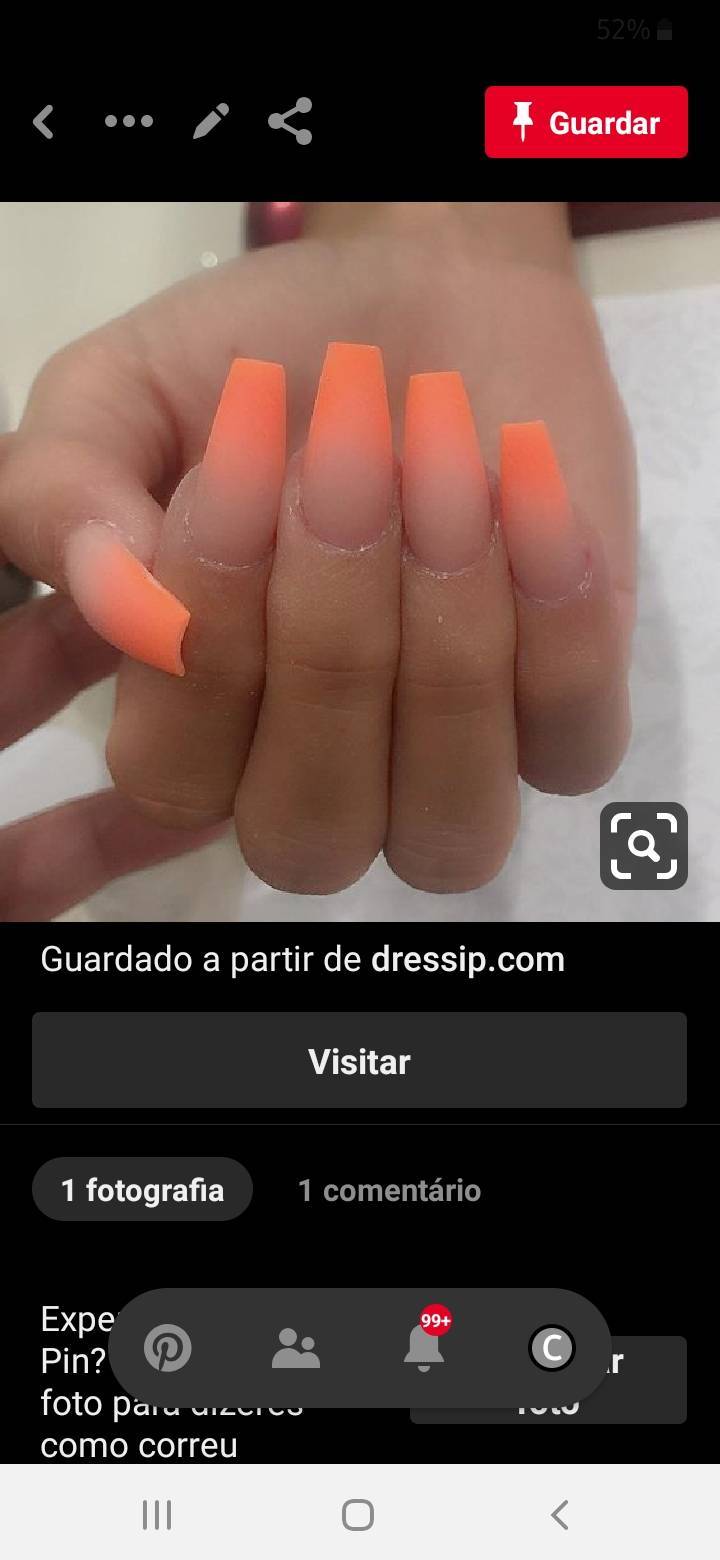Go back using the top-left arrow
This screenshot has height=1560, width=720.
click(43, 121)
